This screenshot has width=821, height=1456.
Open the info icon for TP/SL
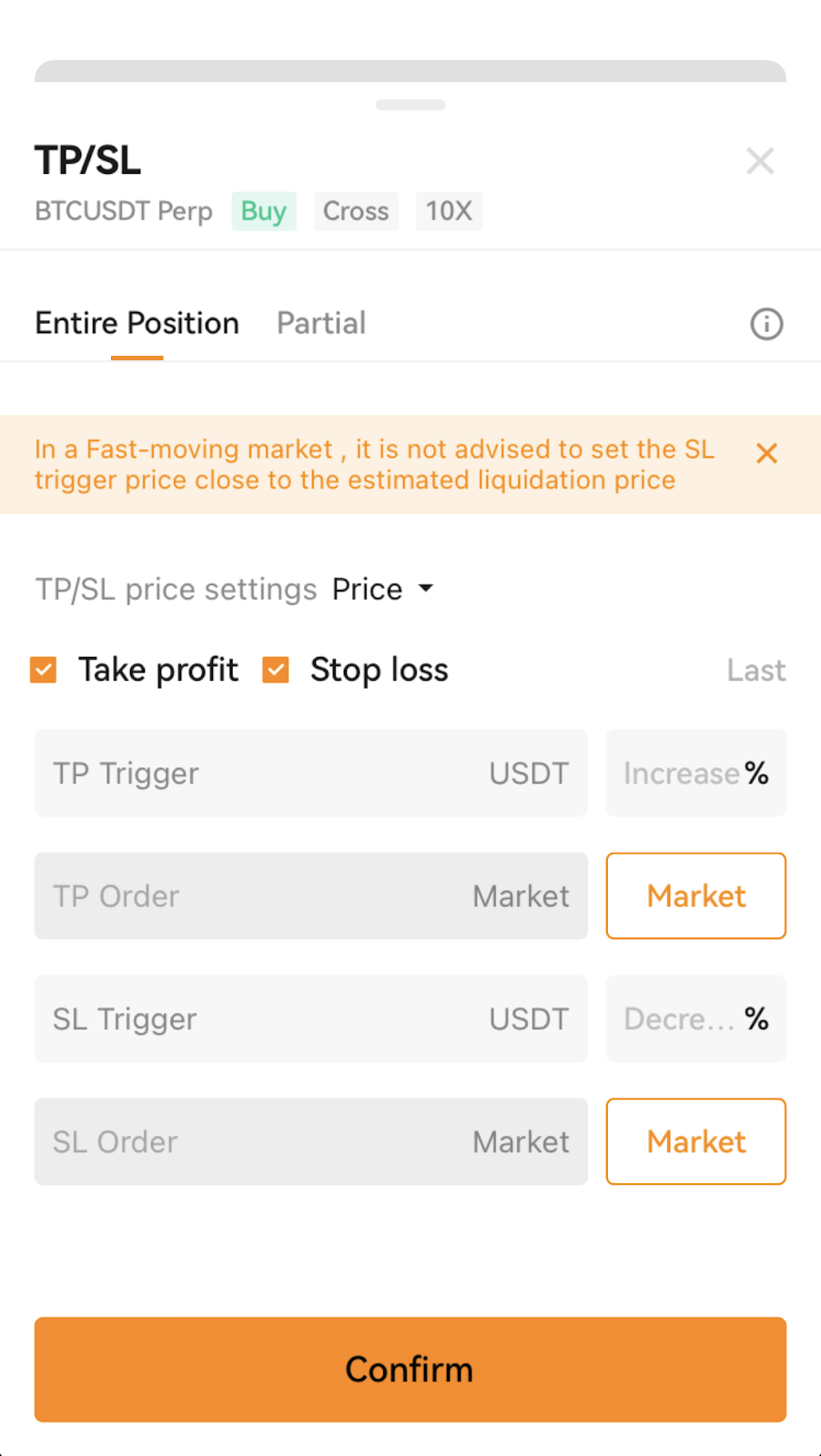click(x=766, y=324)
